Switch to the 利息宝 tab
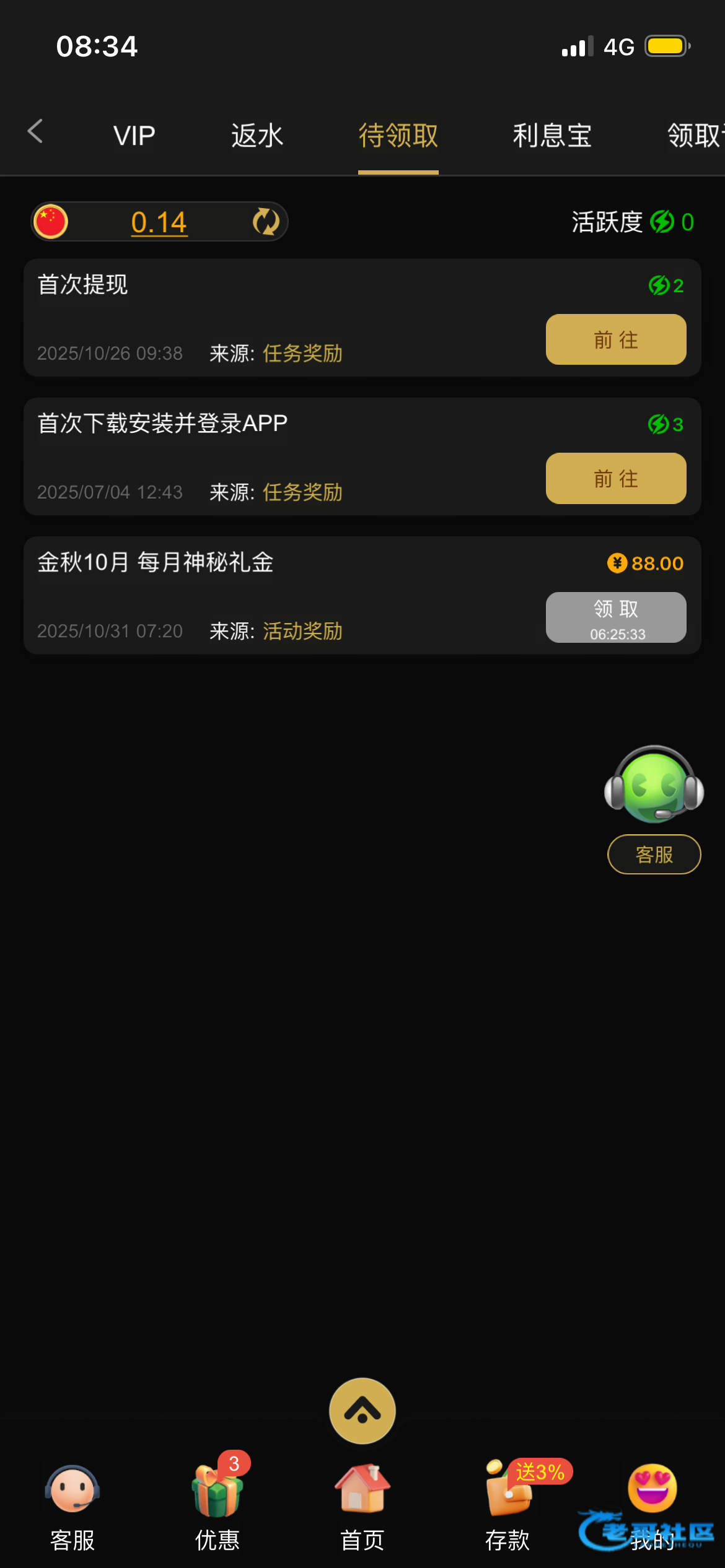 tap(552, 136)
